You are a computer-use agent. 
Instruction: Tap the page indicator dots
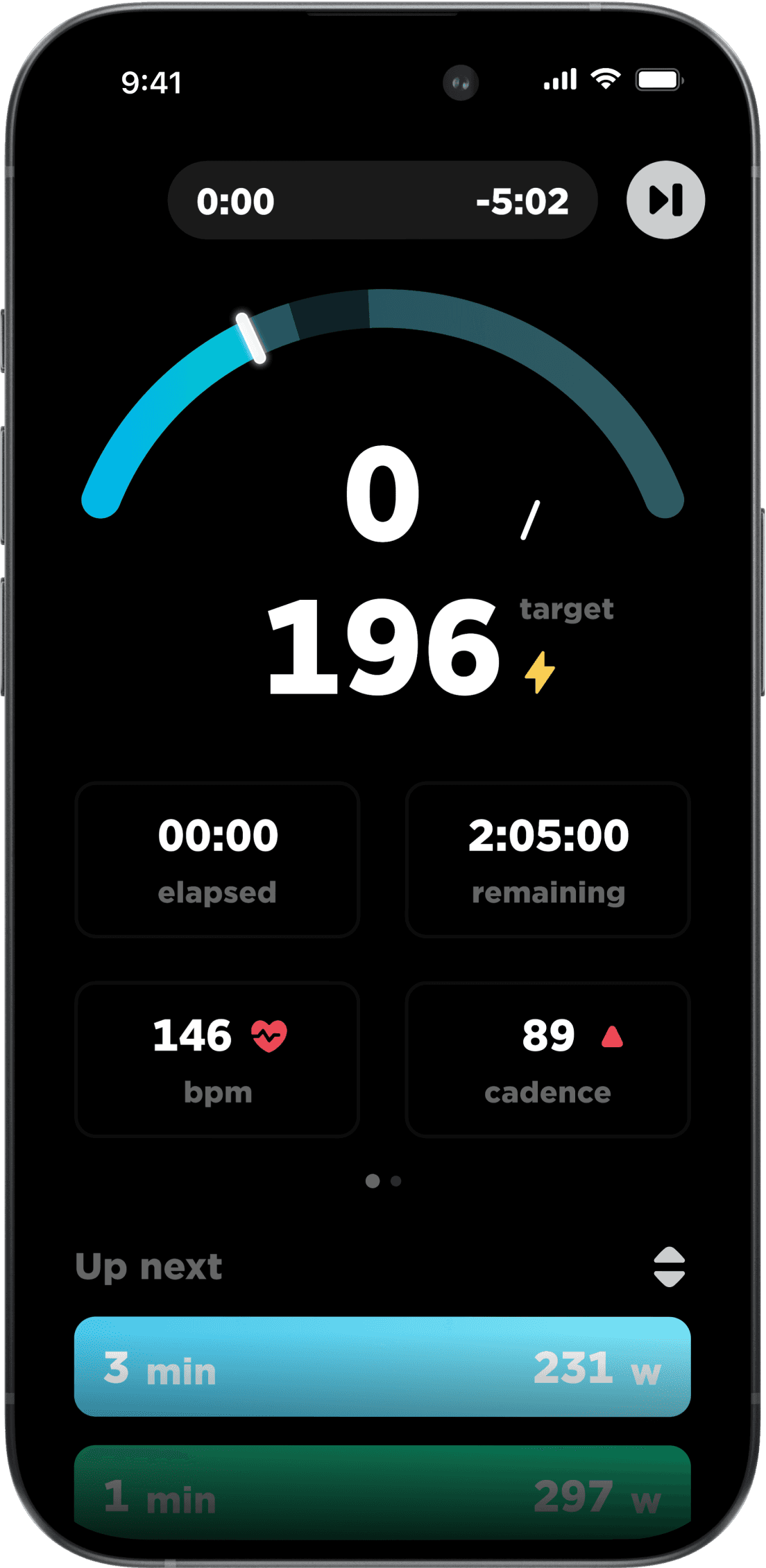pos(383,1180)
